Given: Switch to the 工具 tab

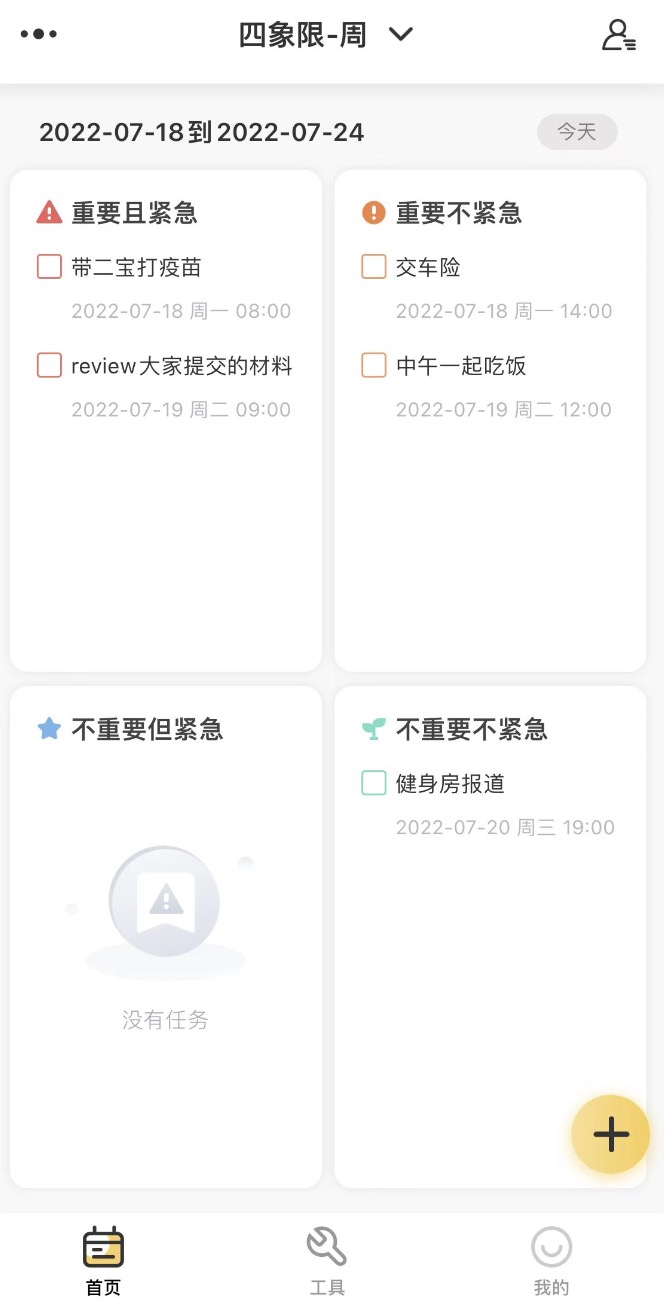Looking at the screenshot, I should tap(327, 1260).
